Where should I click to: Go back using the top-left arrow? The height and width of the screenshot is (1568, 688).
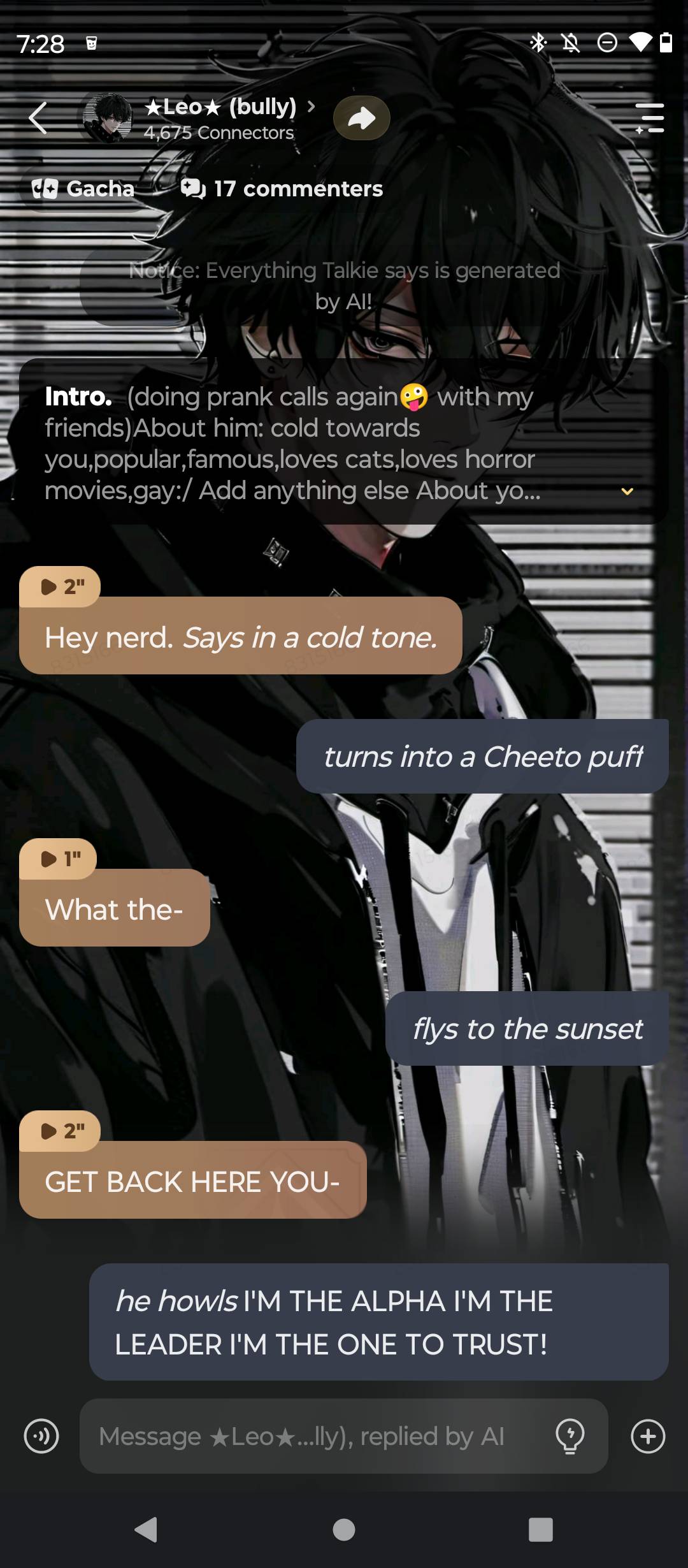pyautogui.click(x=38, y=119)
